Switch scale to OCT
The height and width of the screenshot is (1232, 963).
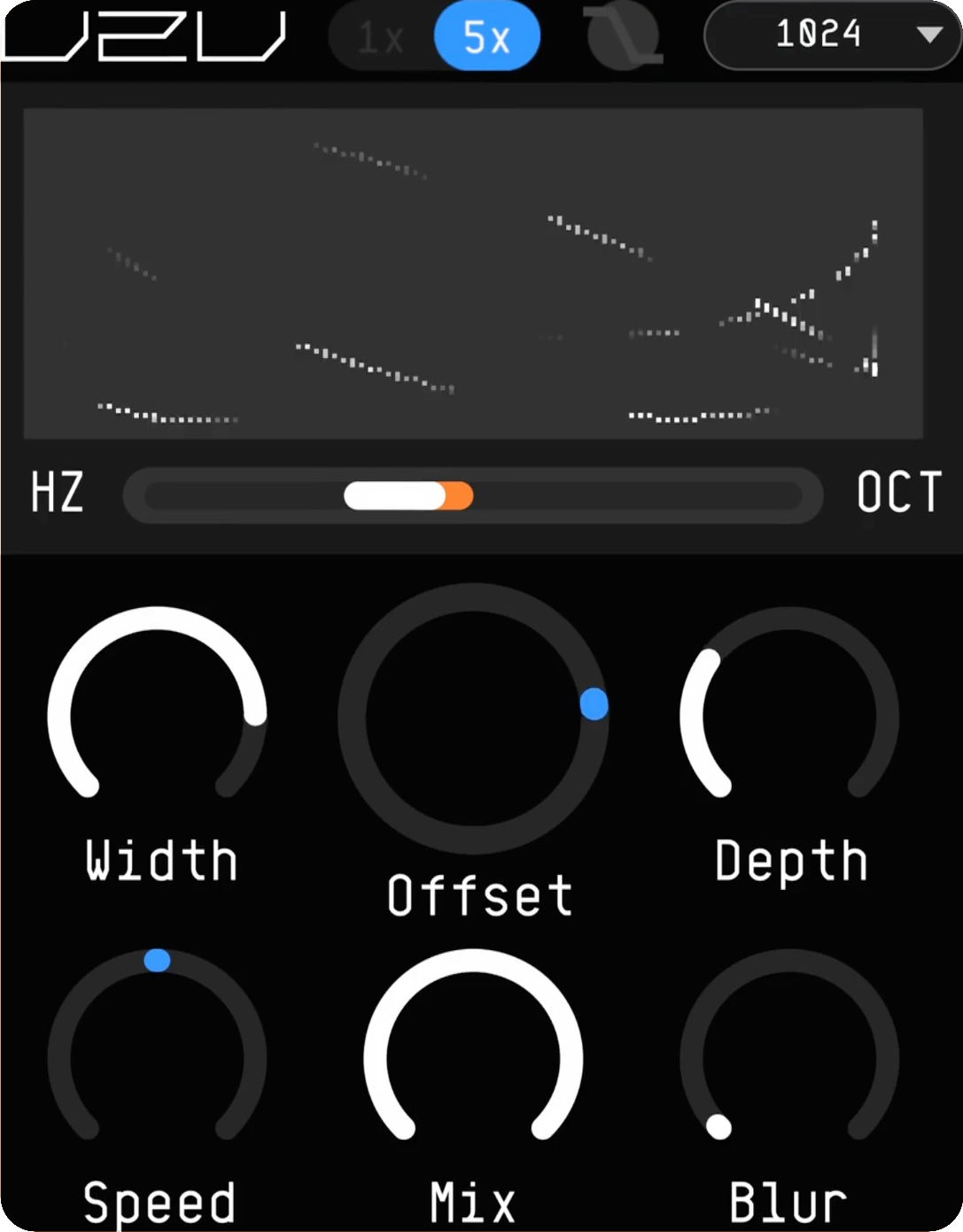coord(897,493)
